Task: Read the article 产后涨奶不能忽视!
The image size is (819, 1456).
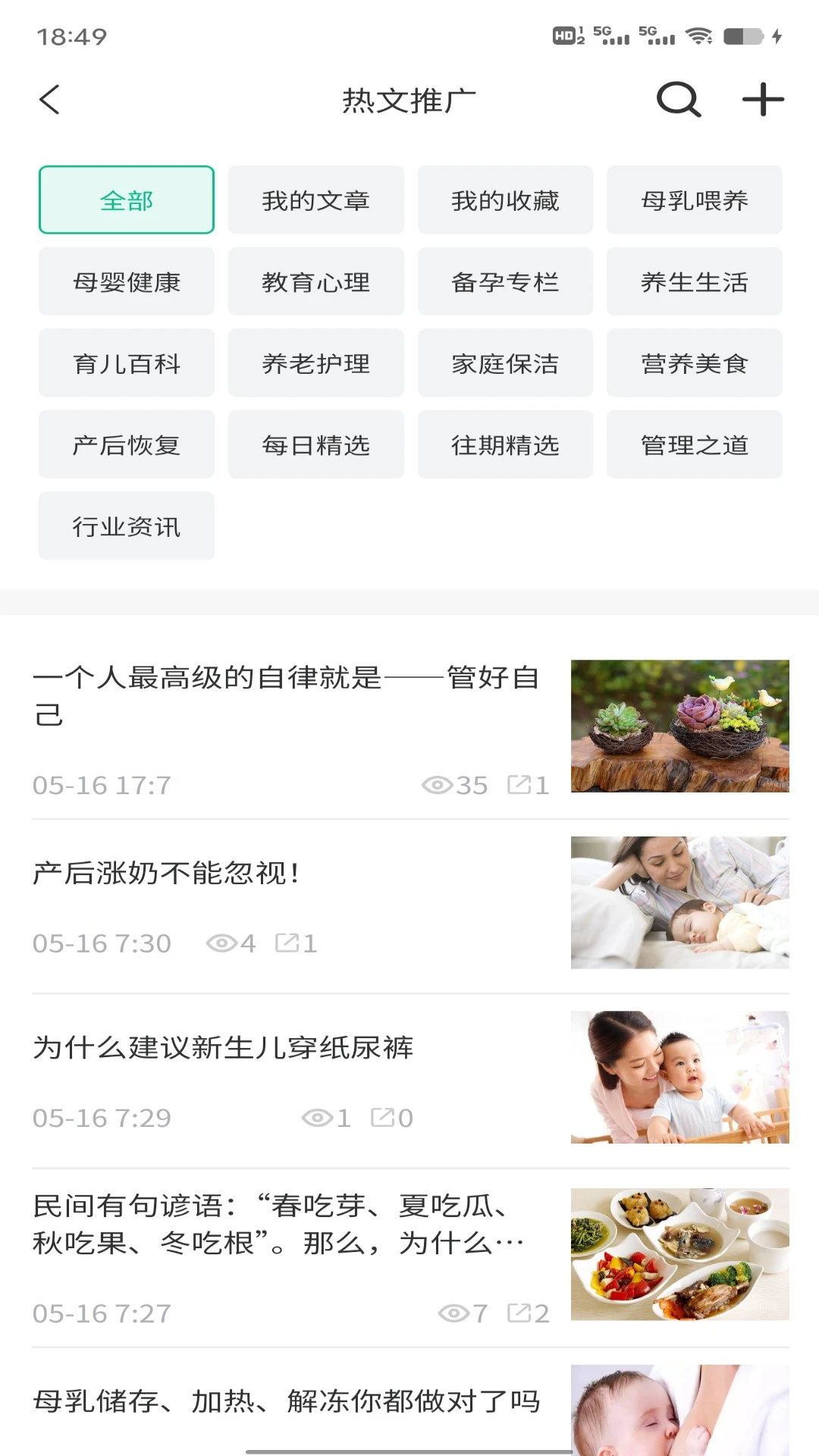Action: 167,874
